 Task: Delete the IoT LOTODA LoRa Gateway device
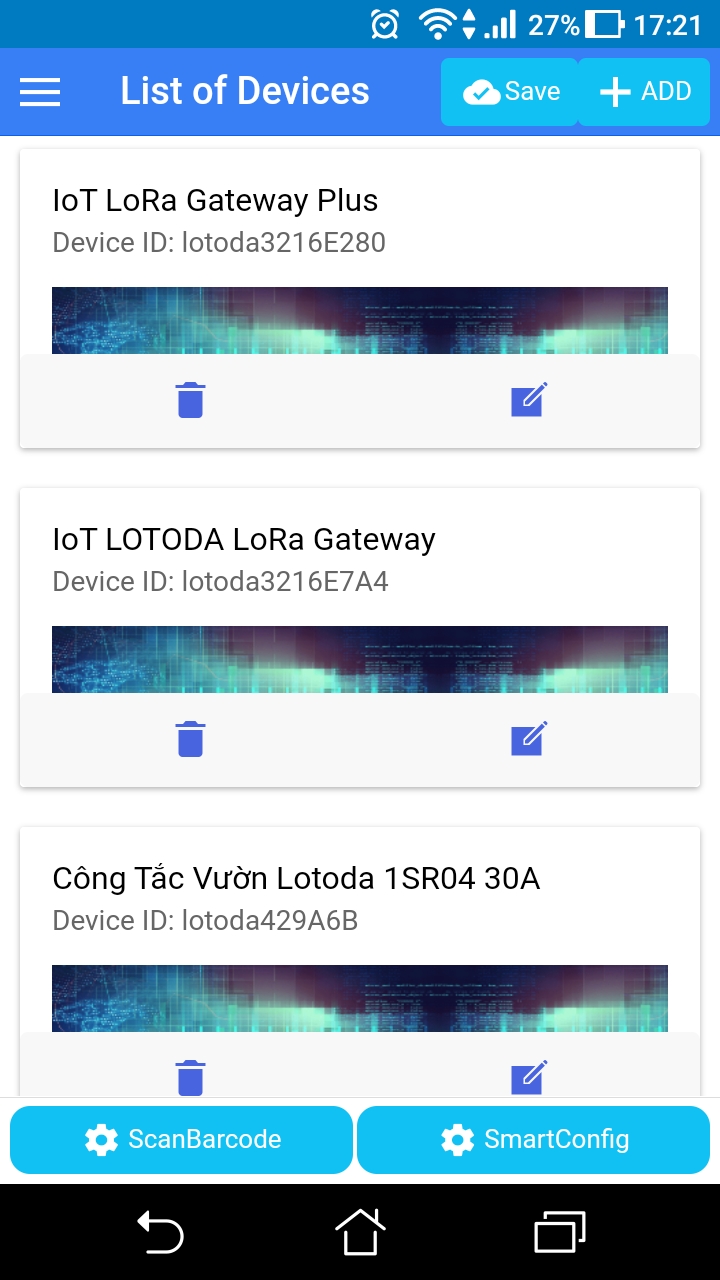click(x=190, y=739)
